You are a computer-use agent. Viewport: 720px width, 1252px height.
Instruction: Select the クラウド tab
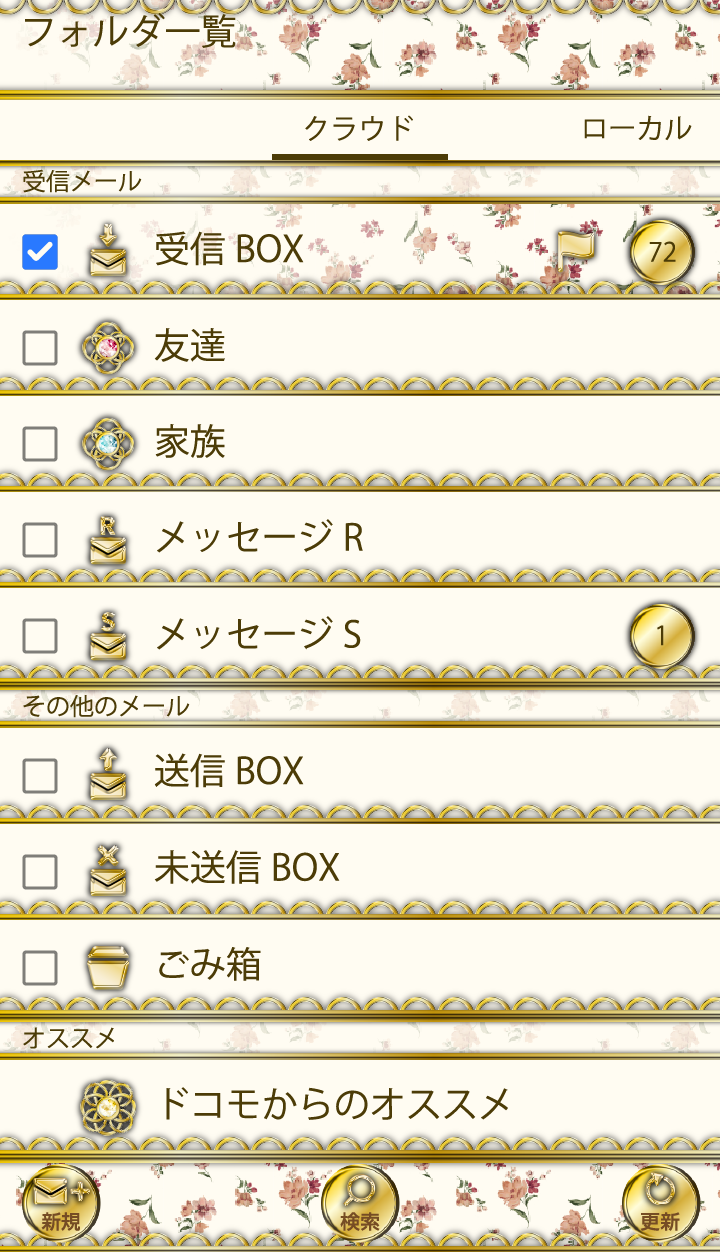(x=359, y=129)
